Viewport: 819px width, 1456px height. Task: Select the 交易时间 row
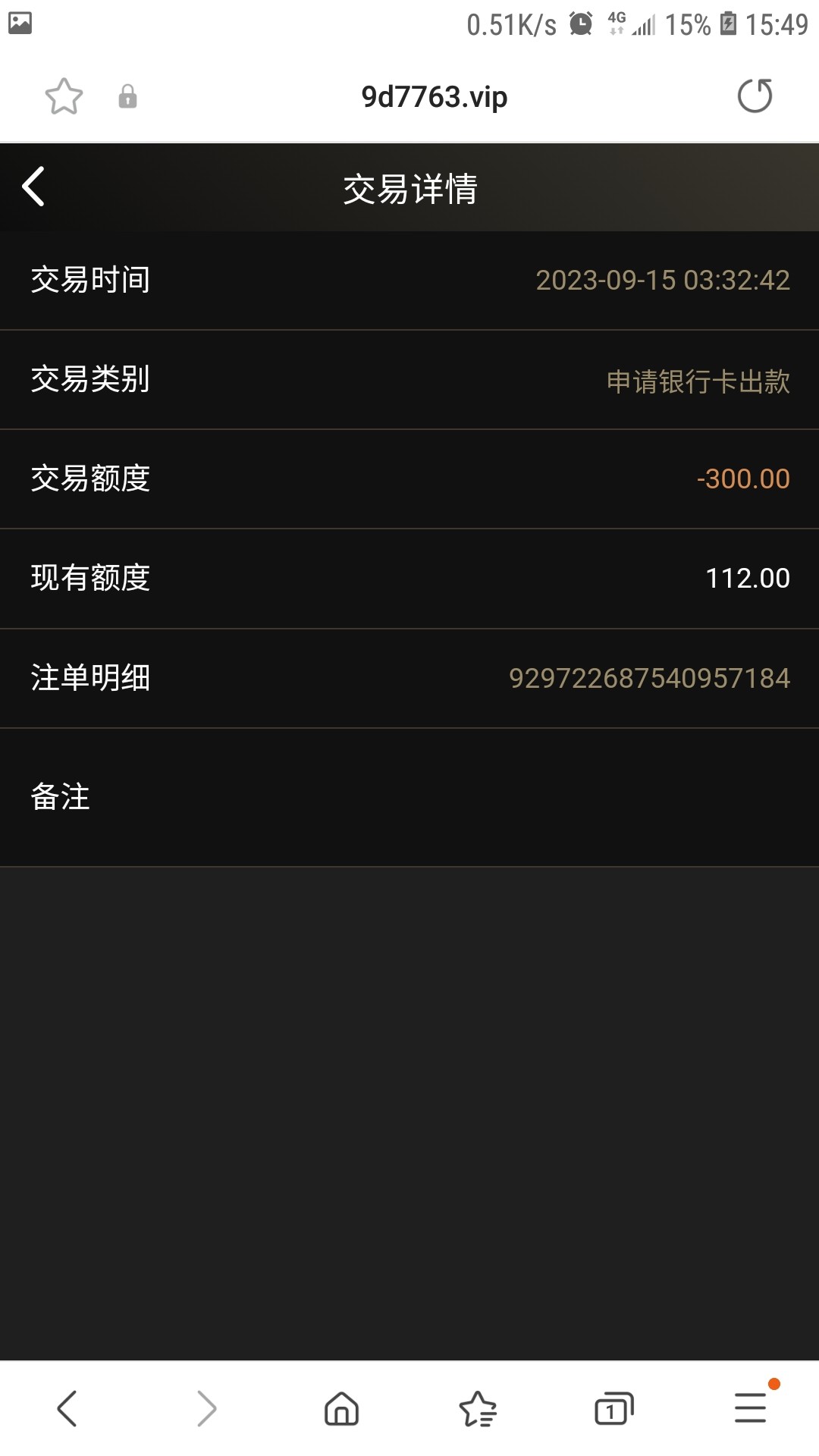[409, 281]
